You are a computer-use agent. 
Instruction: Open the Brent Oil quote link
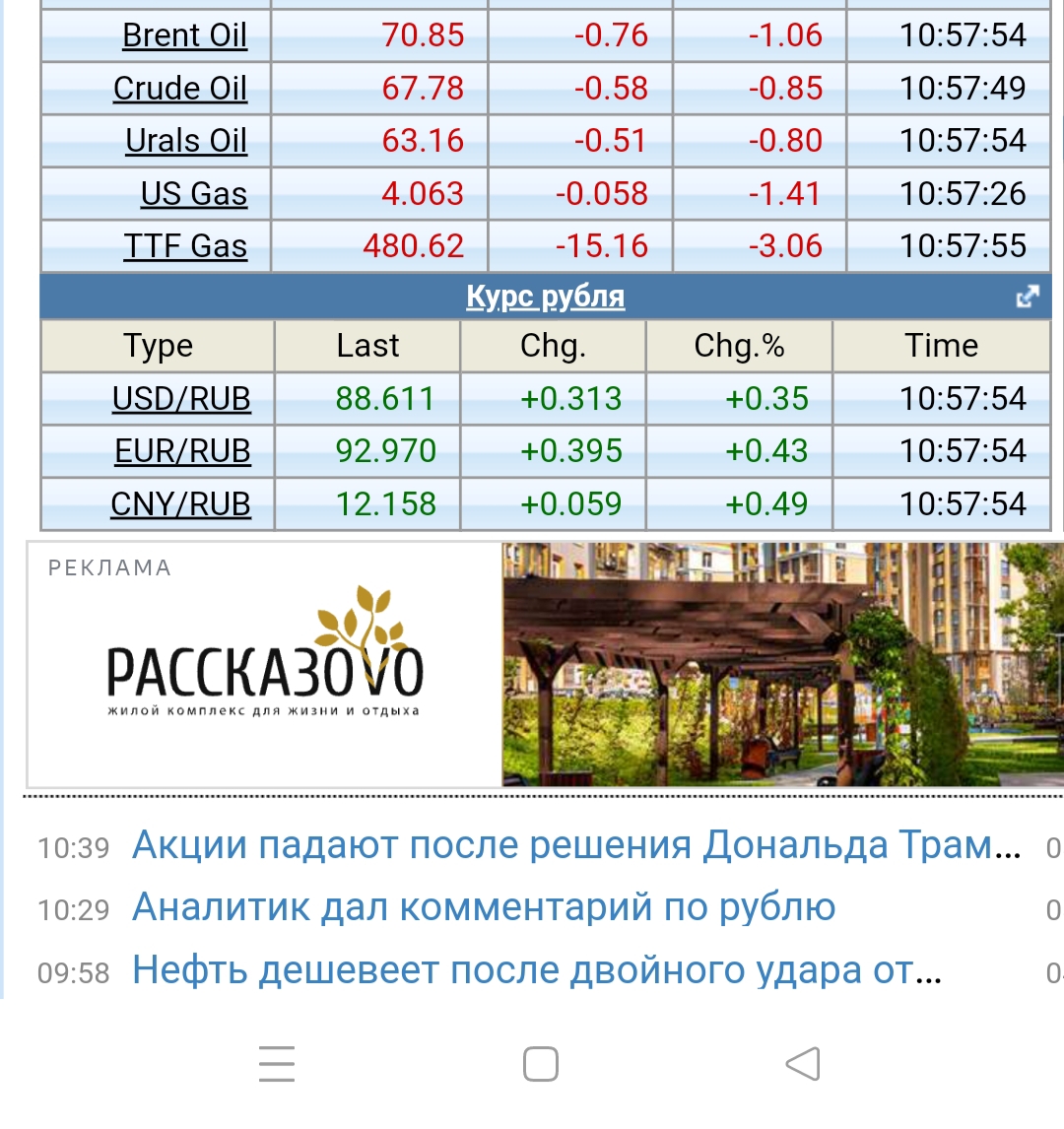[x=184, y=35]
